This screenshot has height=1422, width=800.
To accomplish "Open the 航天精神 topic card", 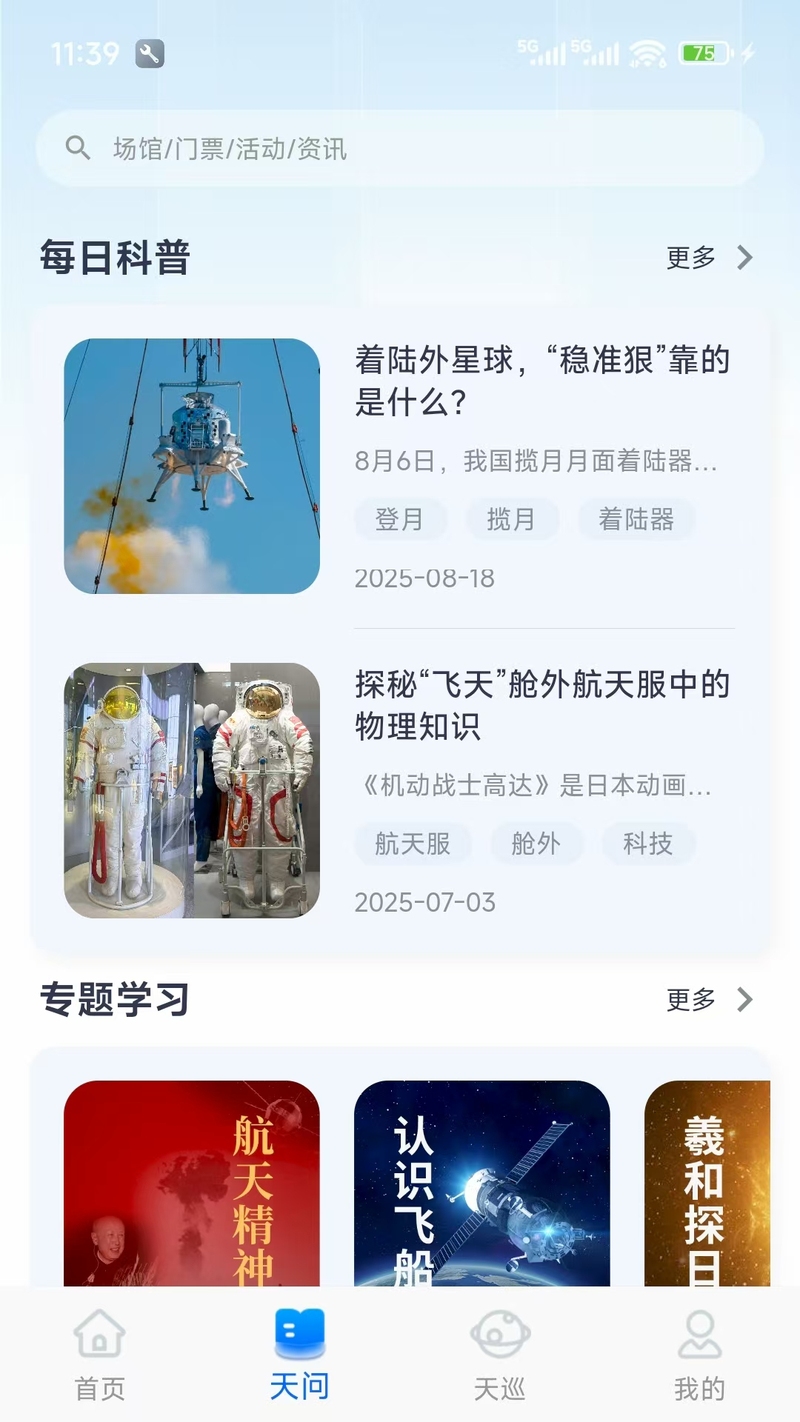I will [192, 1183].
